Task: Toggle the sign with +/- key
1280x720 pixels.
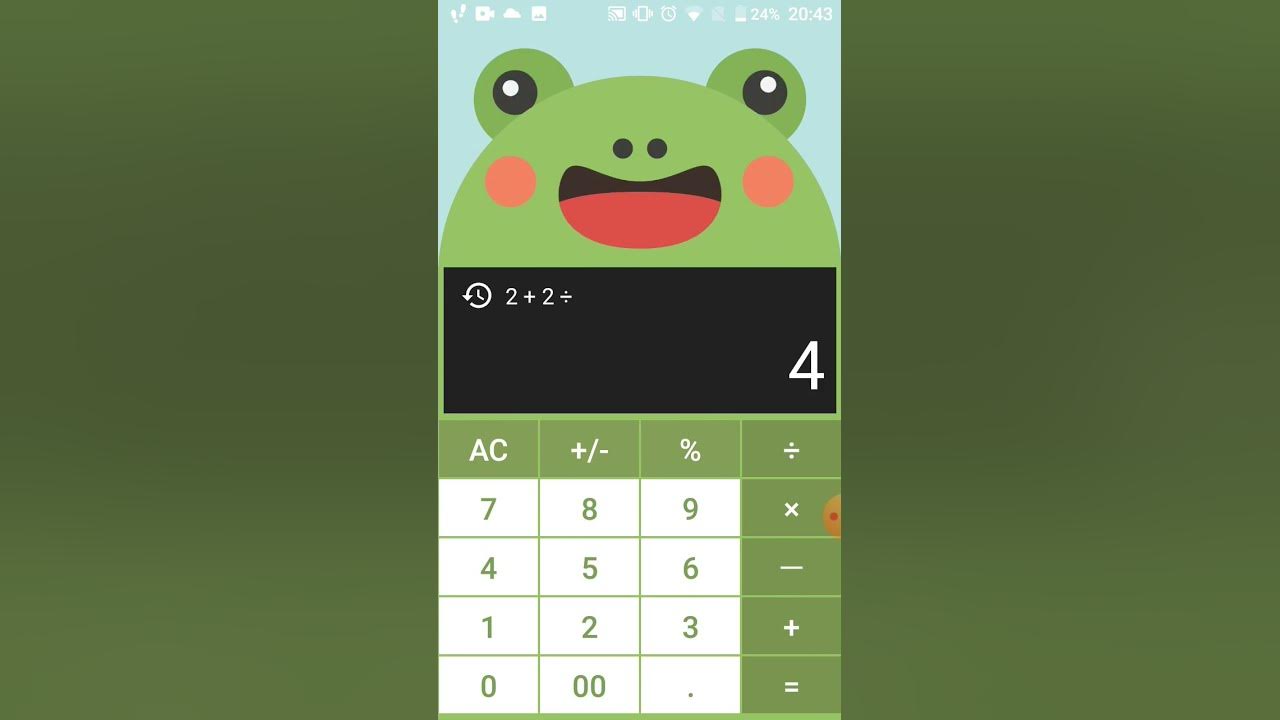Action: click(589, 450)
